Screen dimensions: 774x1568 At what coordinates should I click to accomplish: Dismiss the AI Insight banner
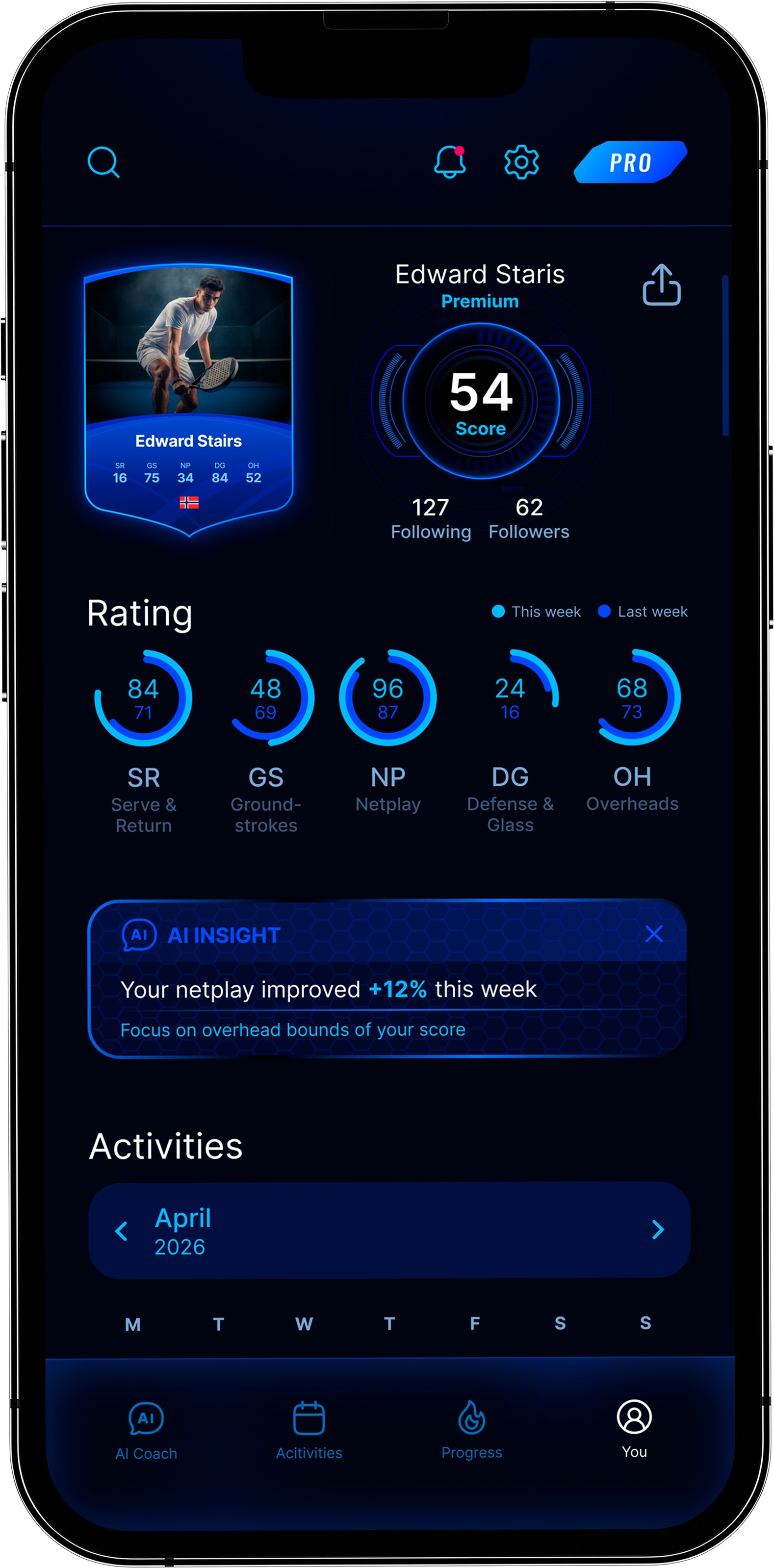[653, 934]
